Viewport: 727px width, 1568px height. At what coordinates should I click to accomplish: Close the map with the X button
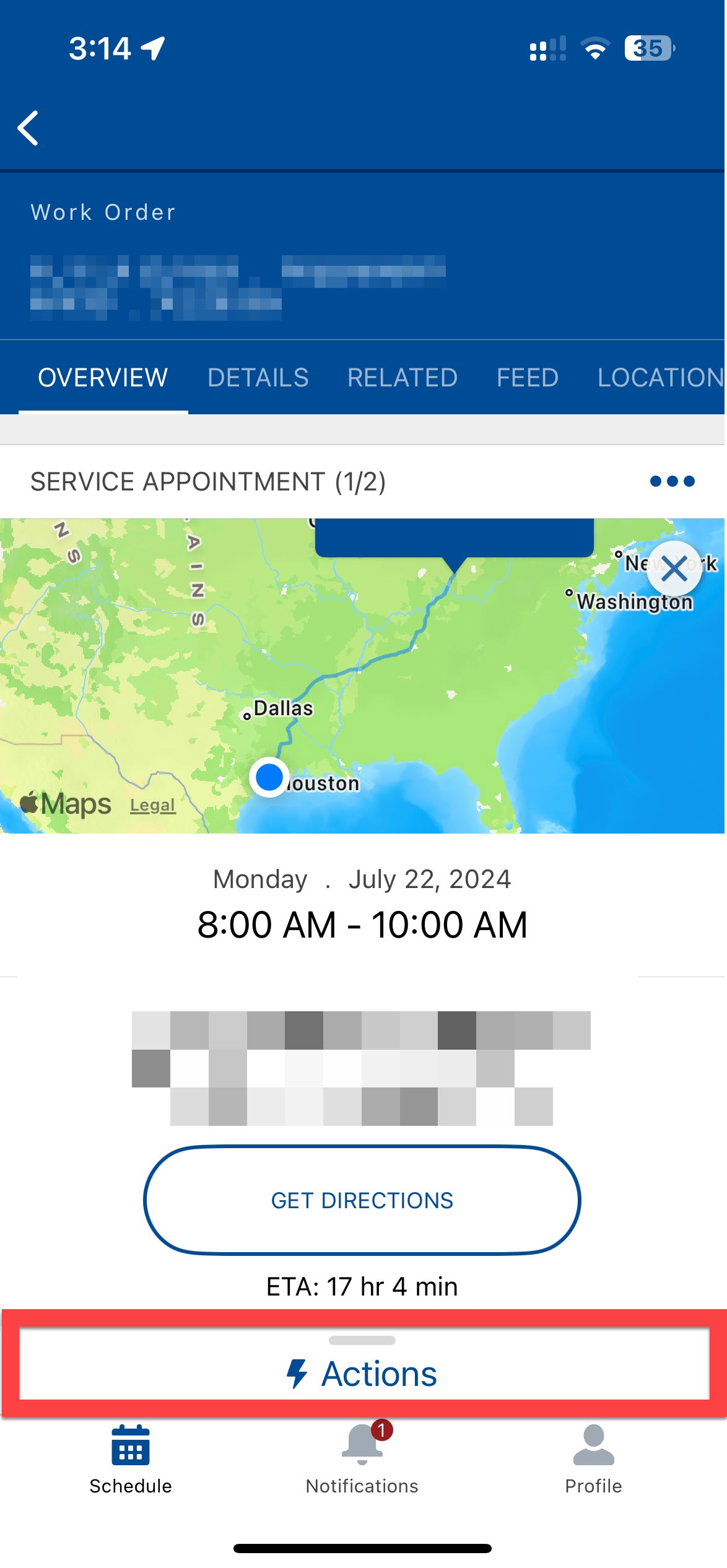[674, 568]
